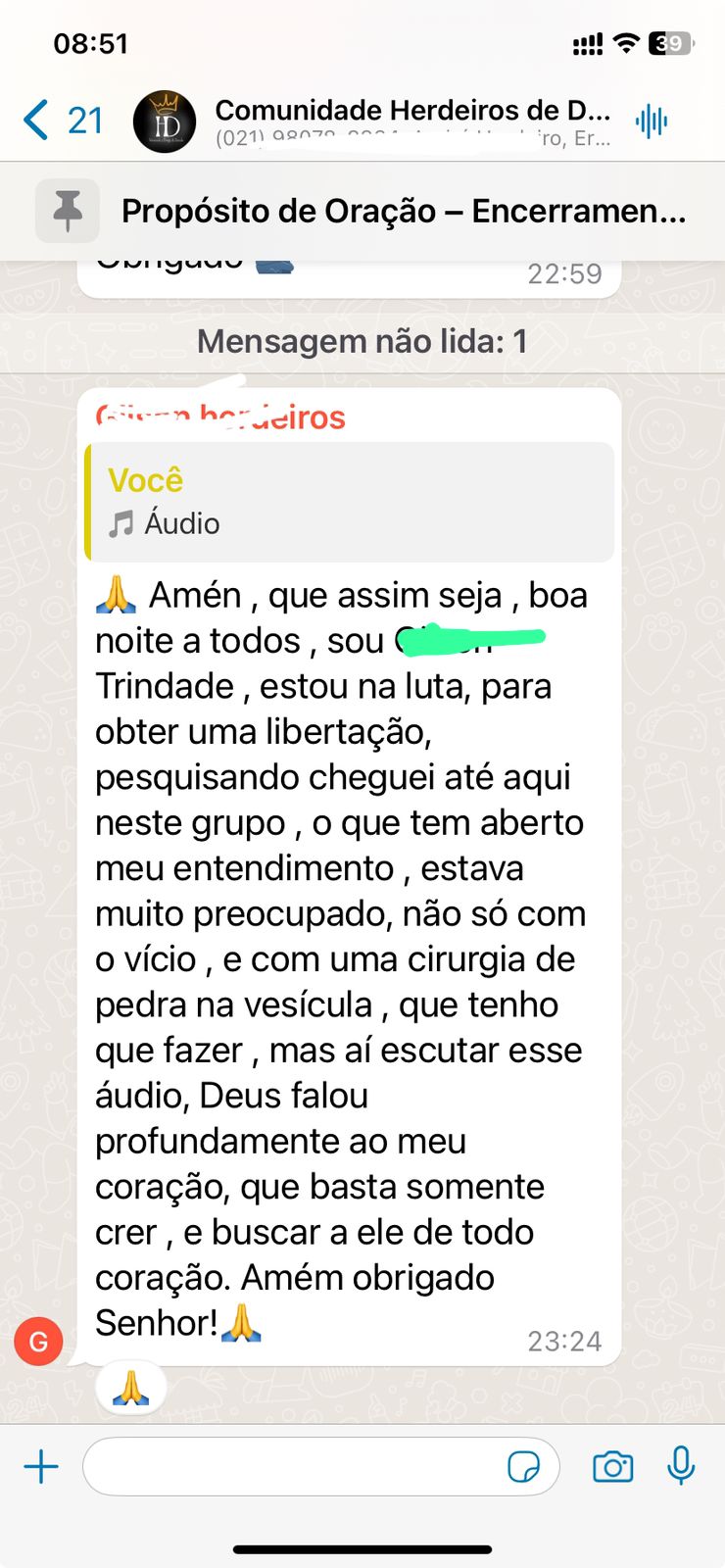Tap the music note Áudio icon in the quoted reply
Screen dimensions: 725x1568
pos(121,523)
